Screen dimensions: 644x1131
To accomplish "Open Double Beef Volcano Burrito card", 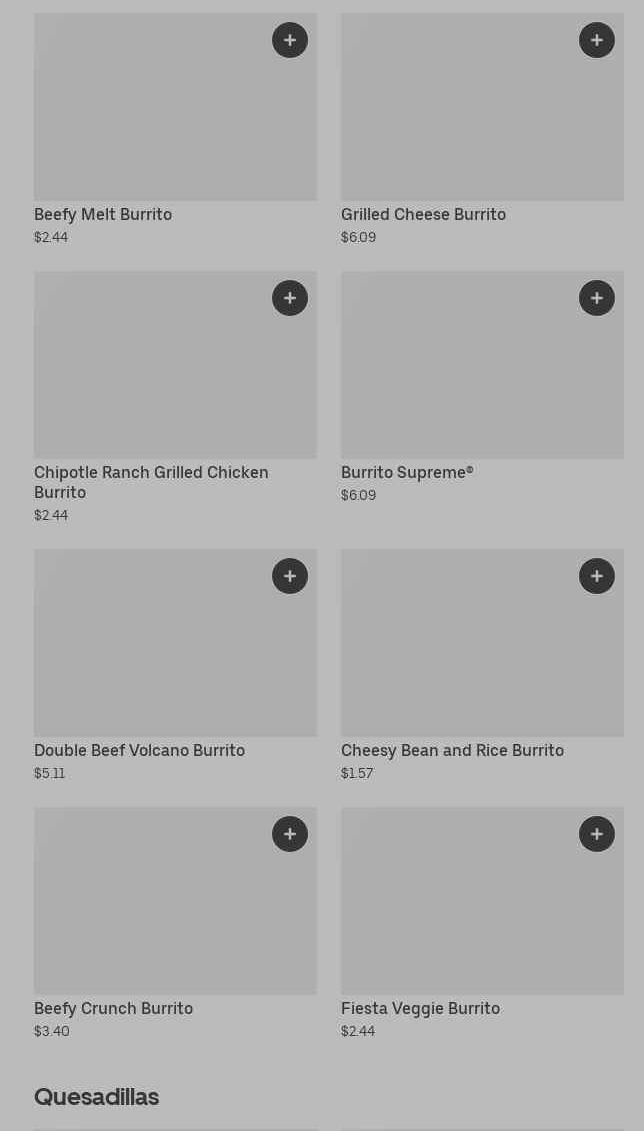I will click(150, 660).
